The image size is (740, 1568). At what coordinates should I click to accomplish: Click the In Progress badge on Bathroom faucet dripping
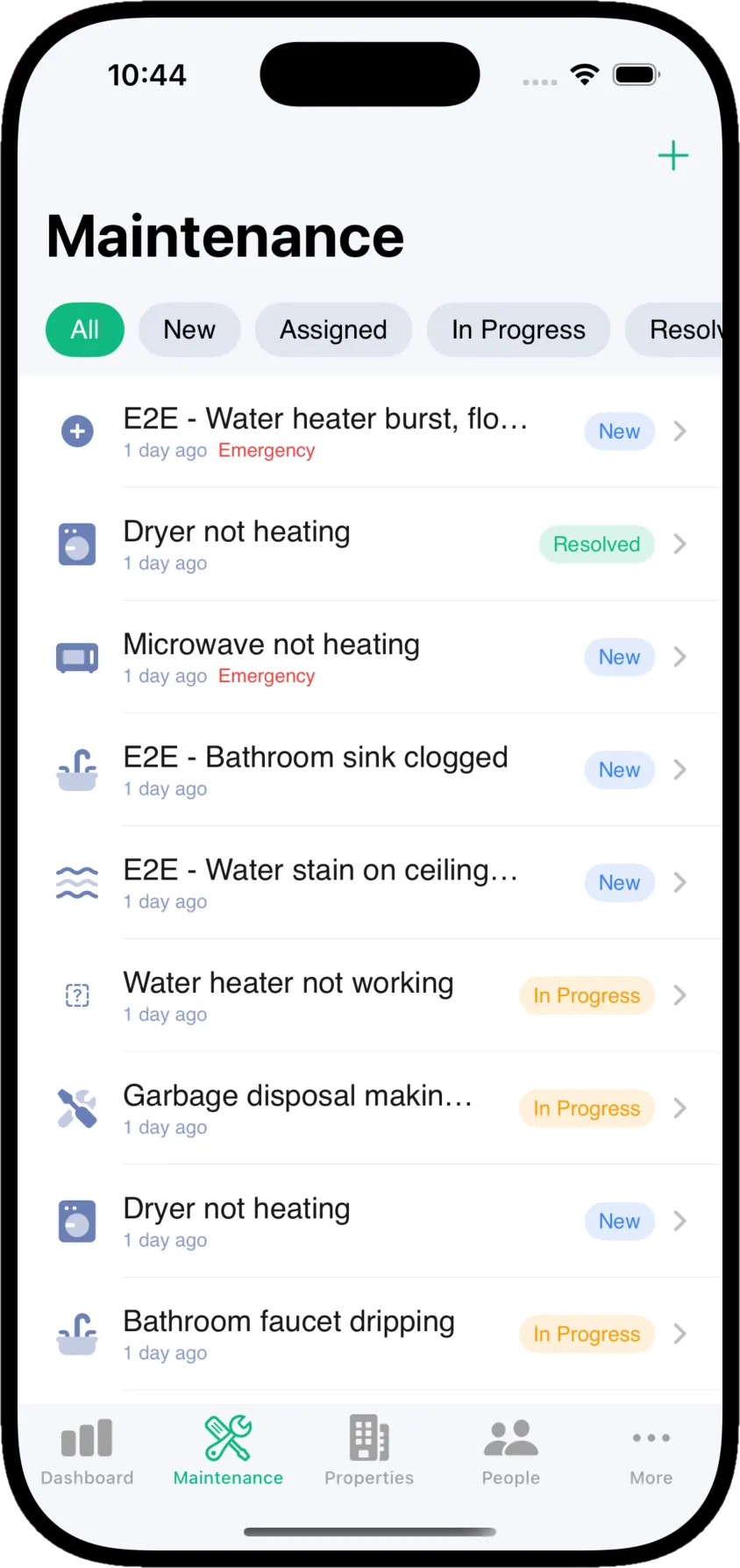coord(586,1333)
